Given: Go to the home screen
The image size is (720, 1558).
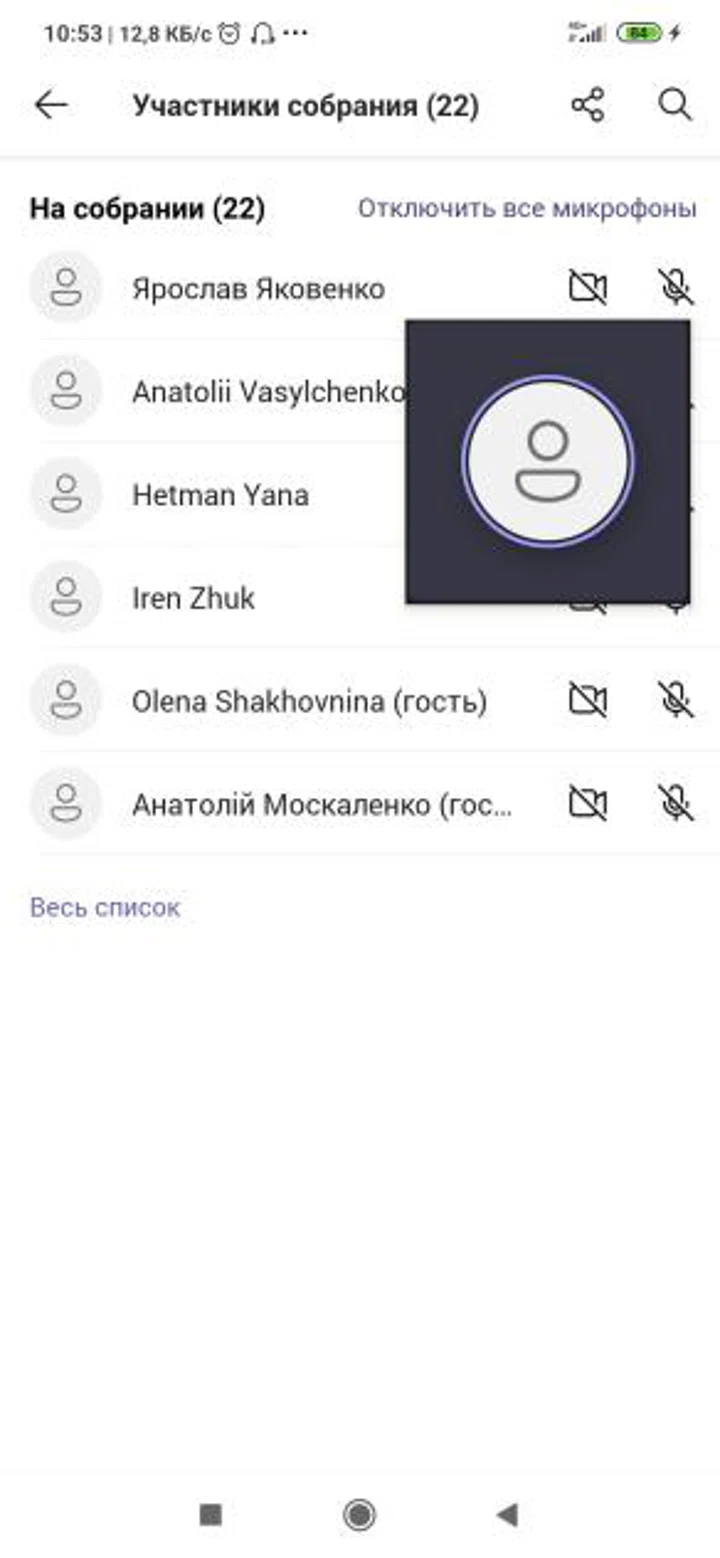Looking at the screenshot, I should click(x=359, y=1515).
